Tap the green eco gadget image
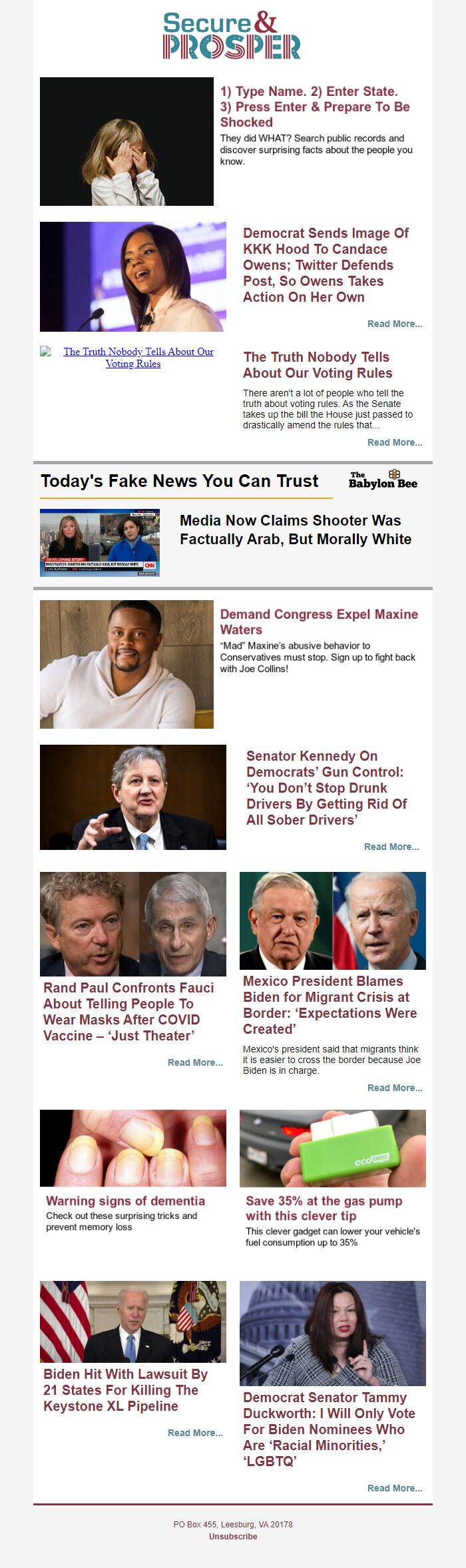This screenshot has width=466, height=1568. coord(332,1148)
